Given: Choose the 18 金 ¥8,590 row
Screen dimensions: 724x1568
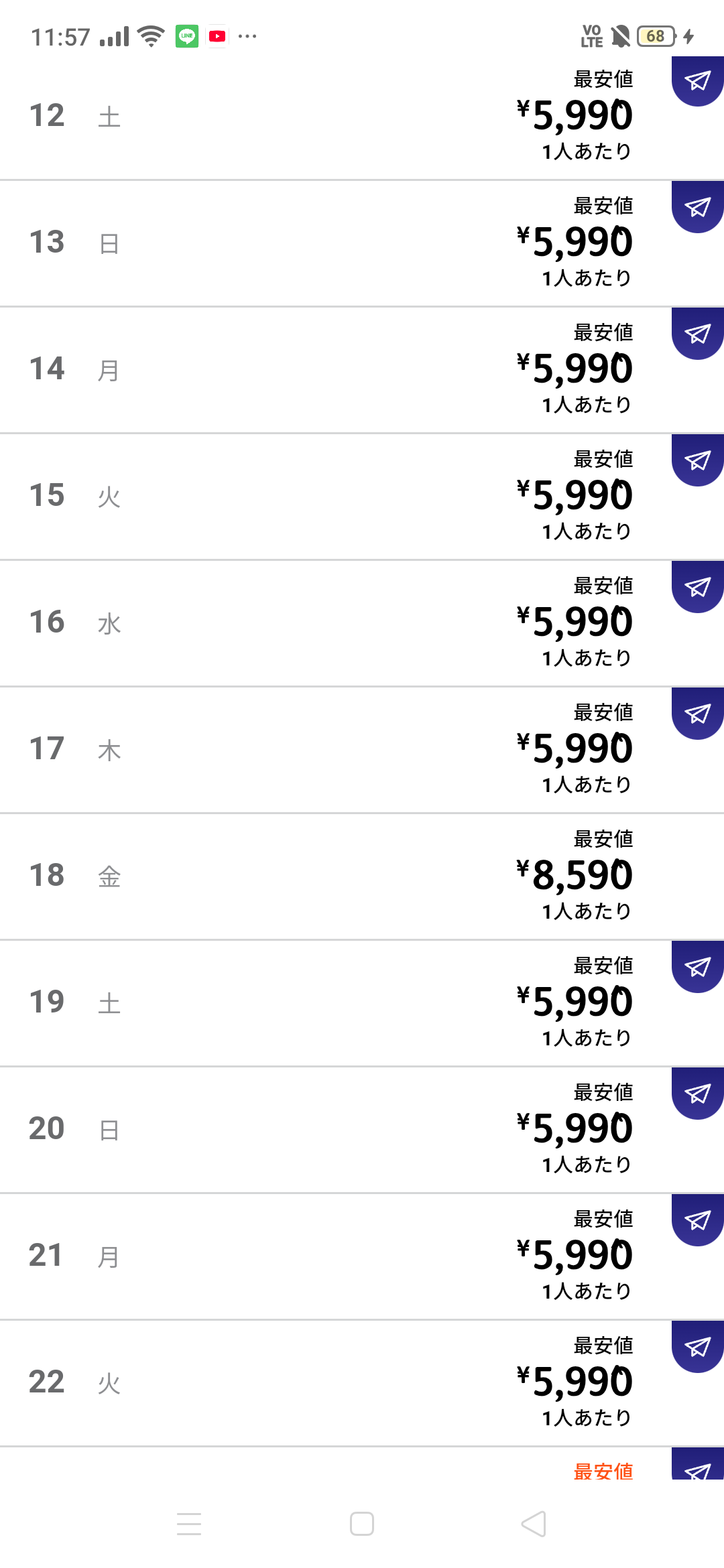Looking at the screenshot, I should coord(362,876).
